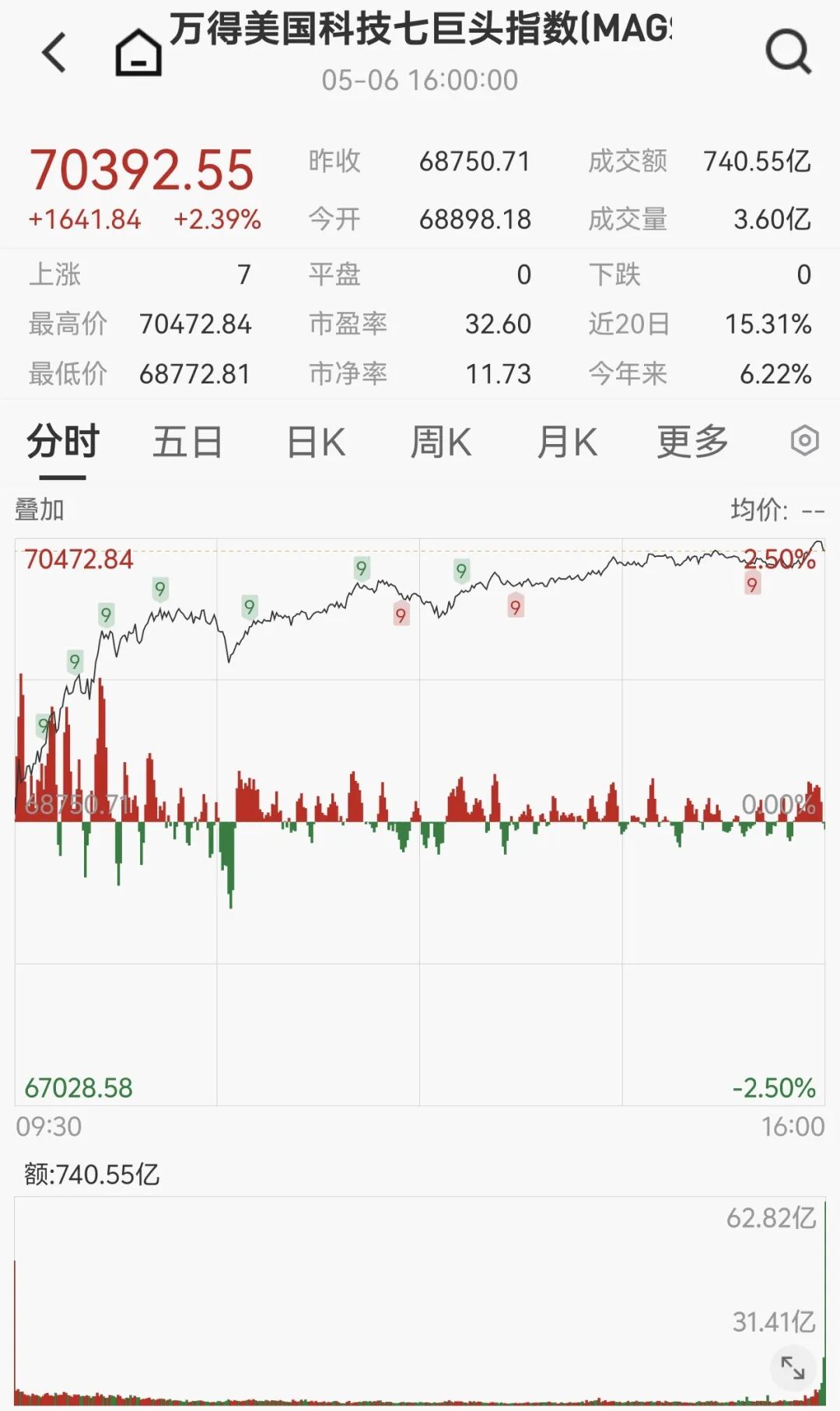Tap 叠加 to overlay another index
Image resolution: width=840 pixels, height=1411 pixels.
click(39, 510)
